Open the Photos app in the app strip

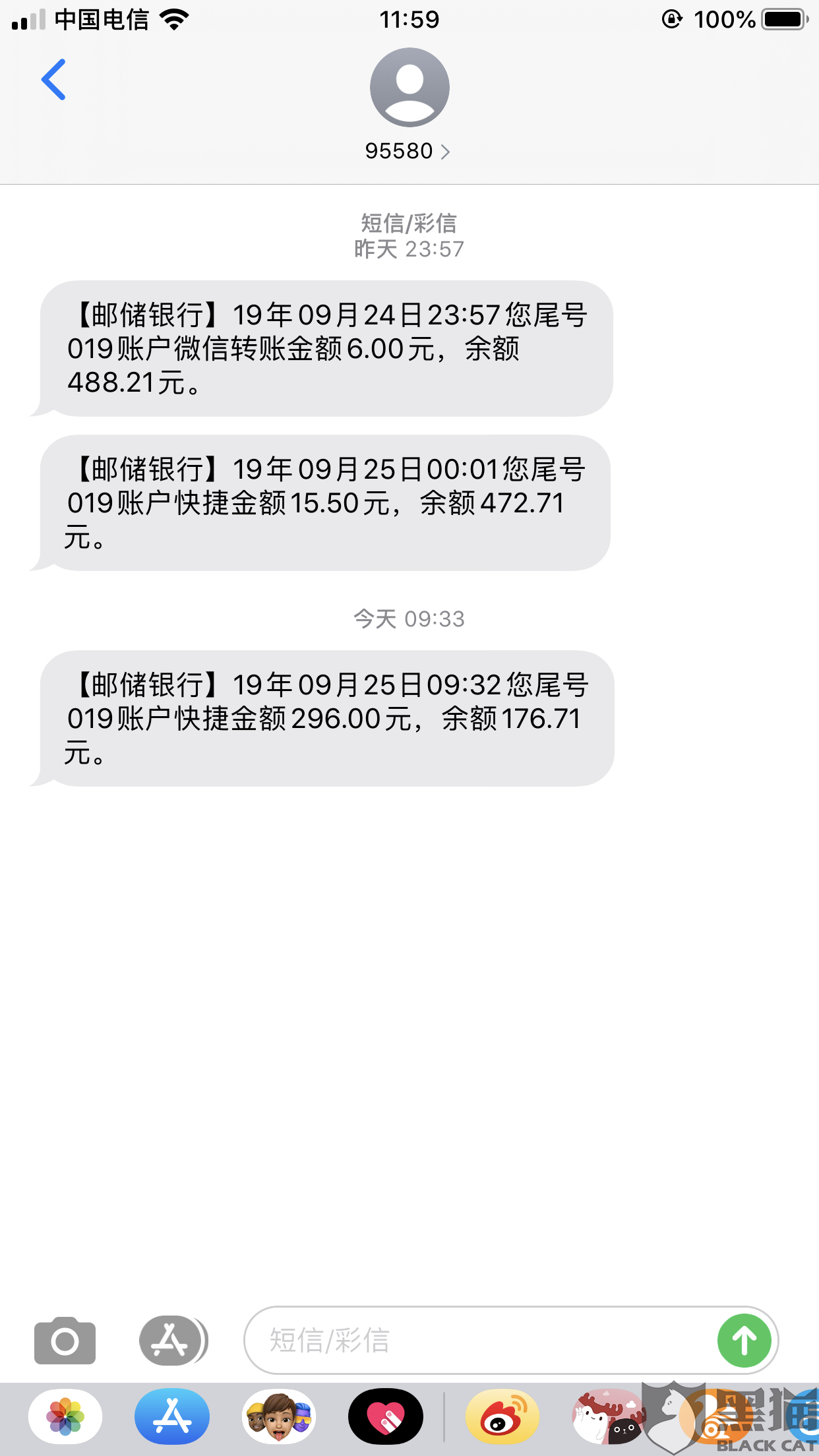pos(65,1416)
